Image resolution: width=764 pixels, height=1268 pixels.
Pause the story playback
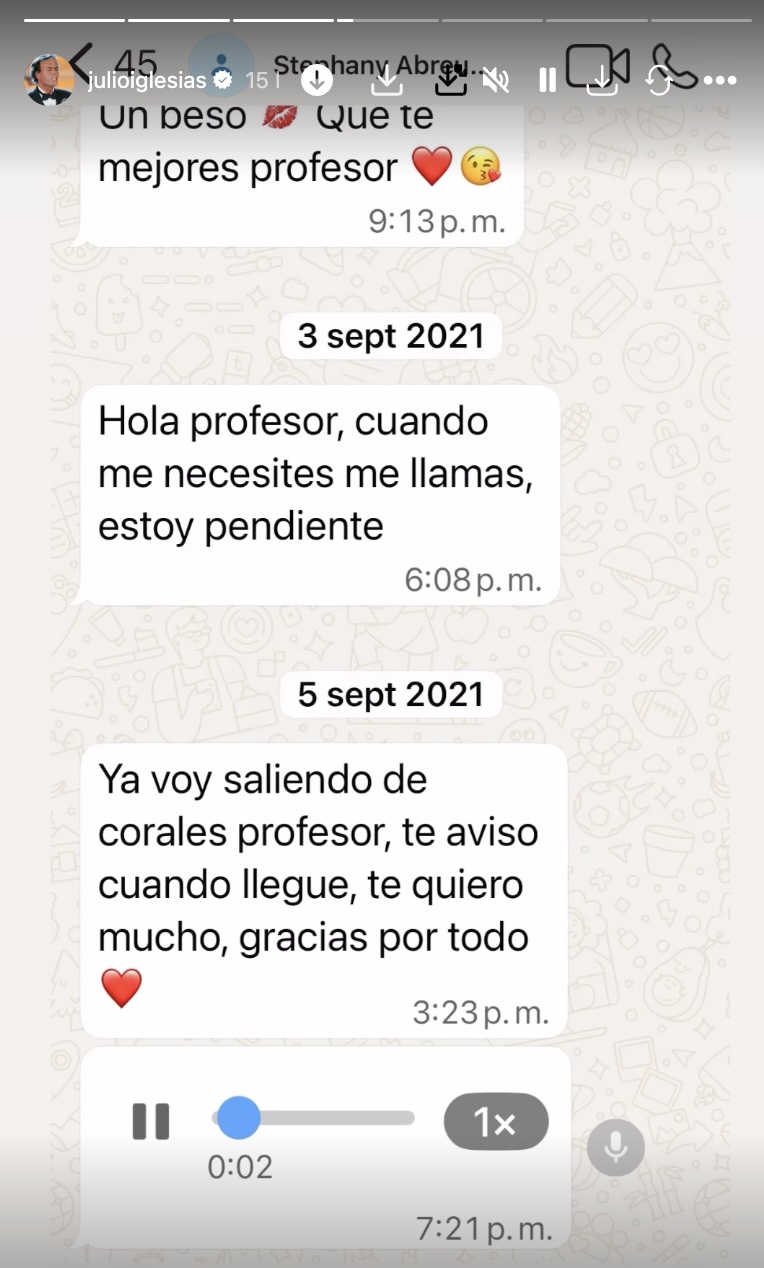[x=547, y=80]
